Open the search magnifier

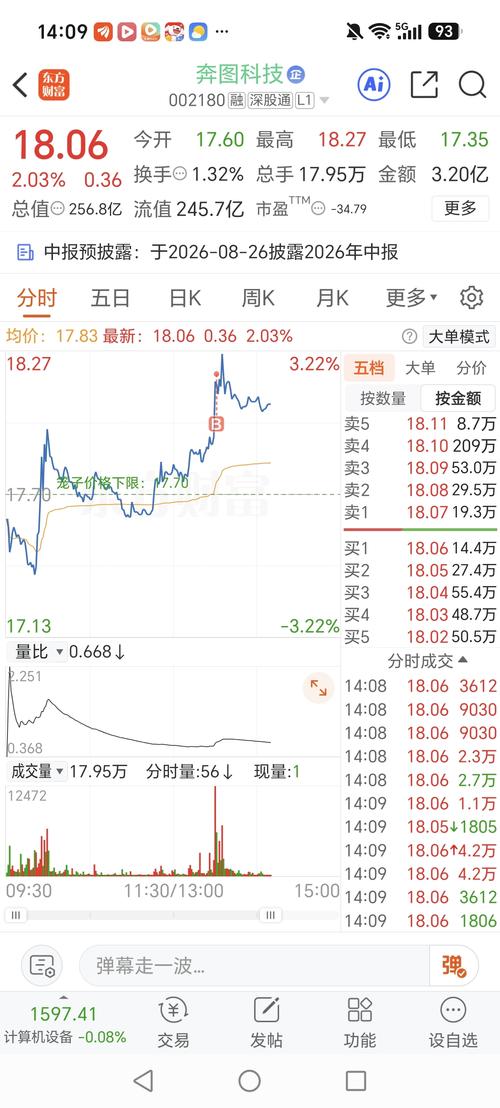[x=472, y=85]
